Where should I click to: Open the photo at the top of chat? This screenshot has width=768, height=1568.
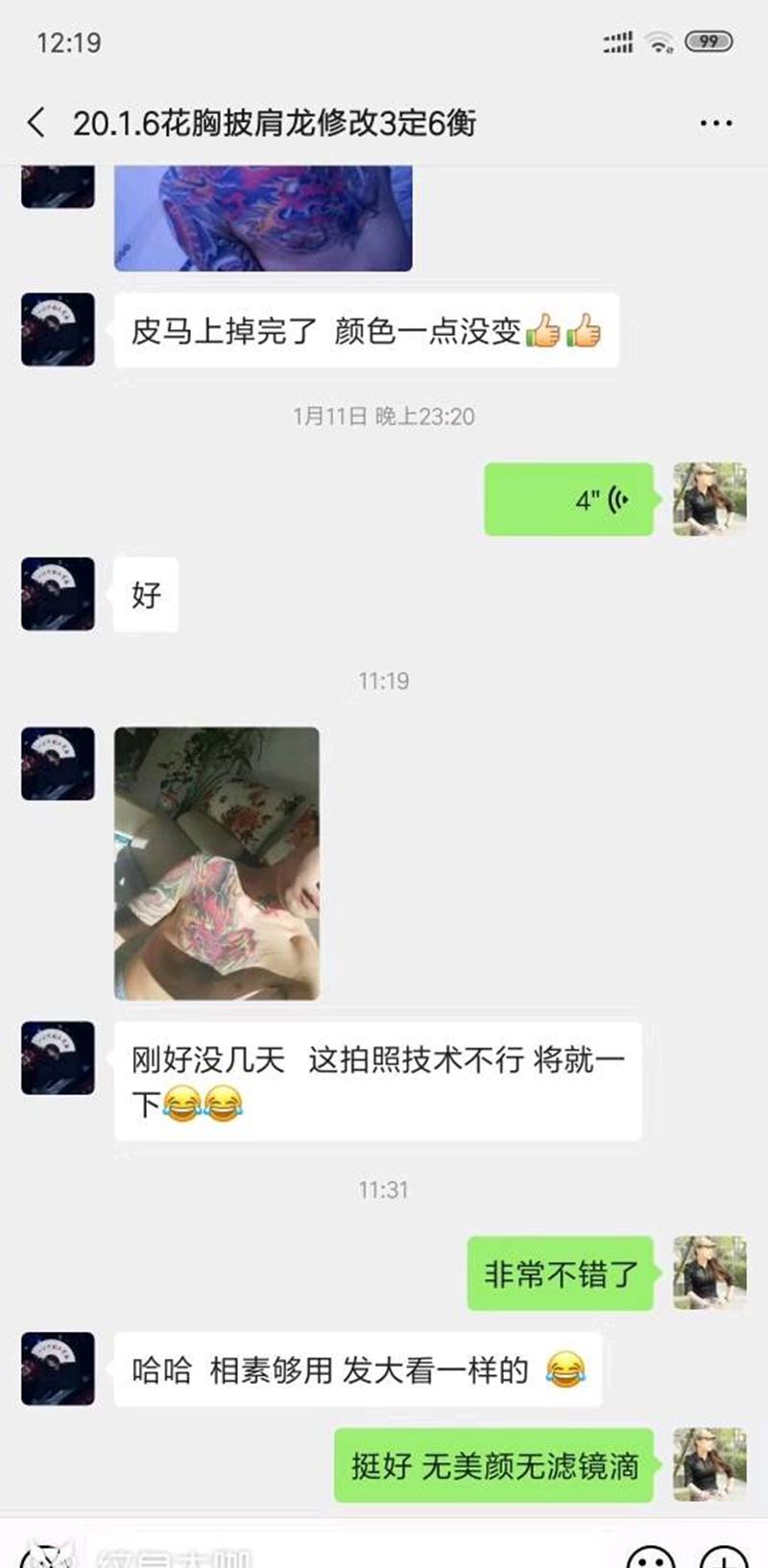point(263,219)
